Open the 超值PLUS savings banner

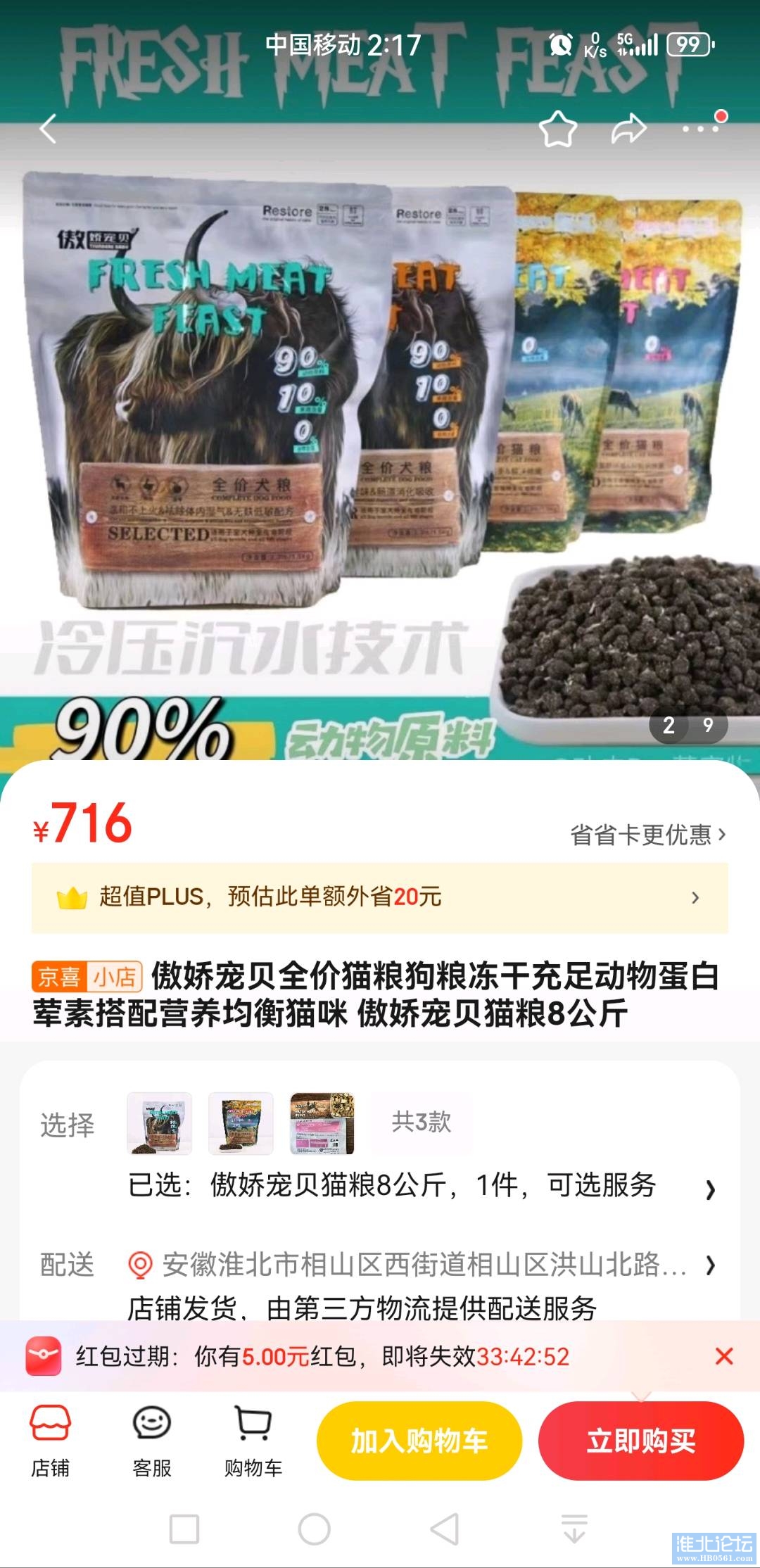point(380,897)
